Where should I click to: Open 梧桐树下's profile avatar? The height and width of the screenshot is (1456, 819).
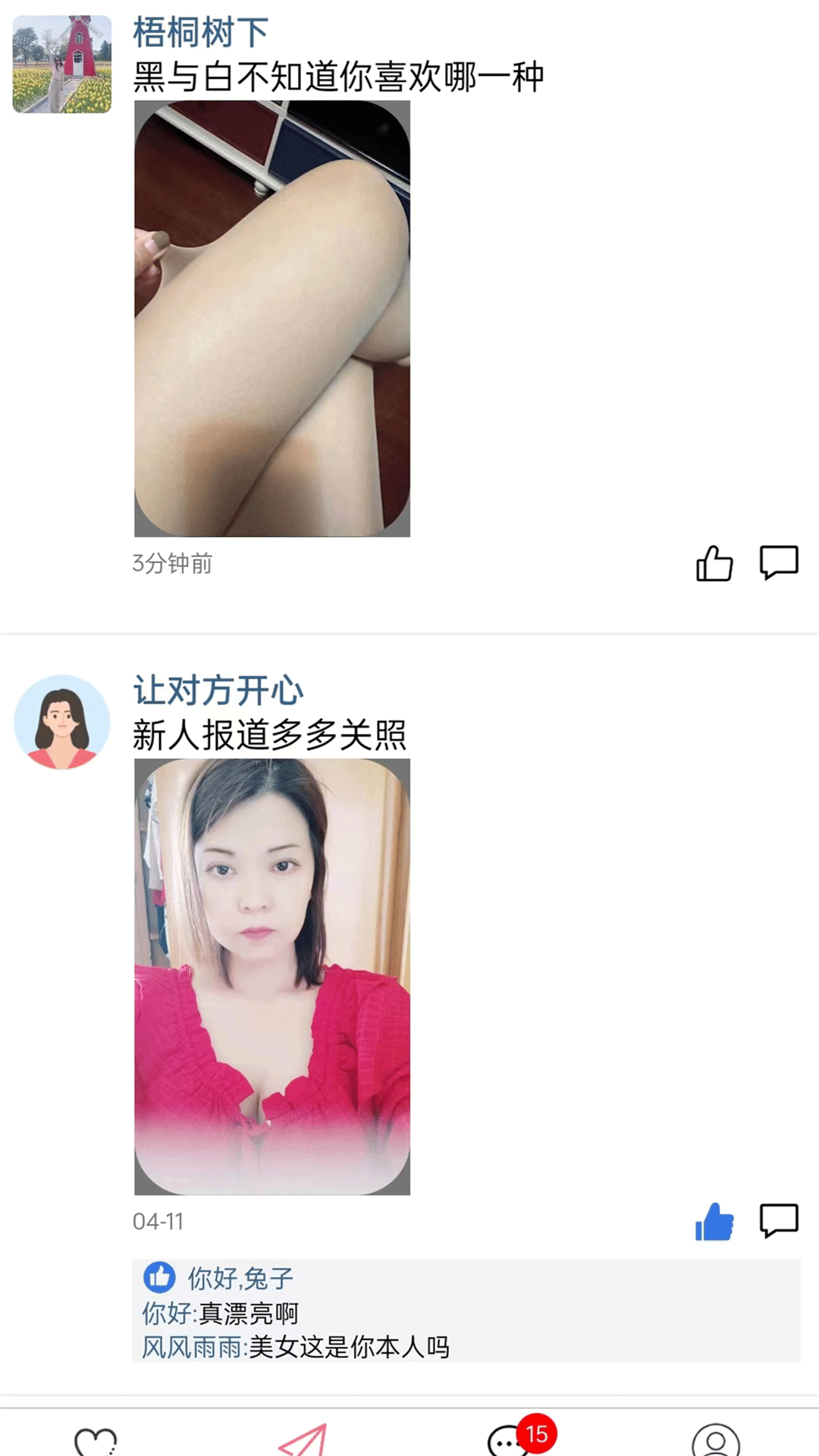[62, 64]
